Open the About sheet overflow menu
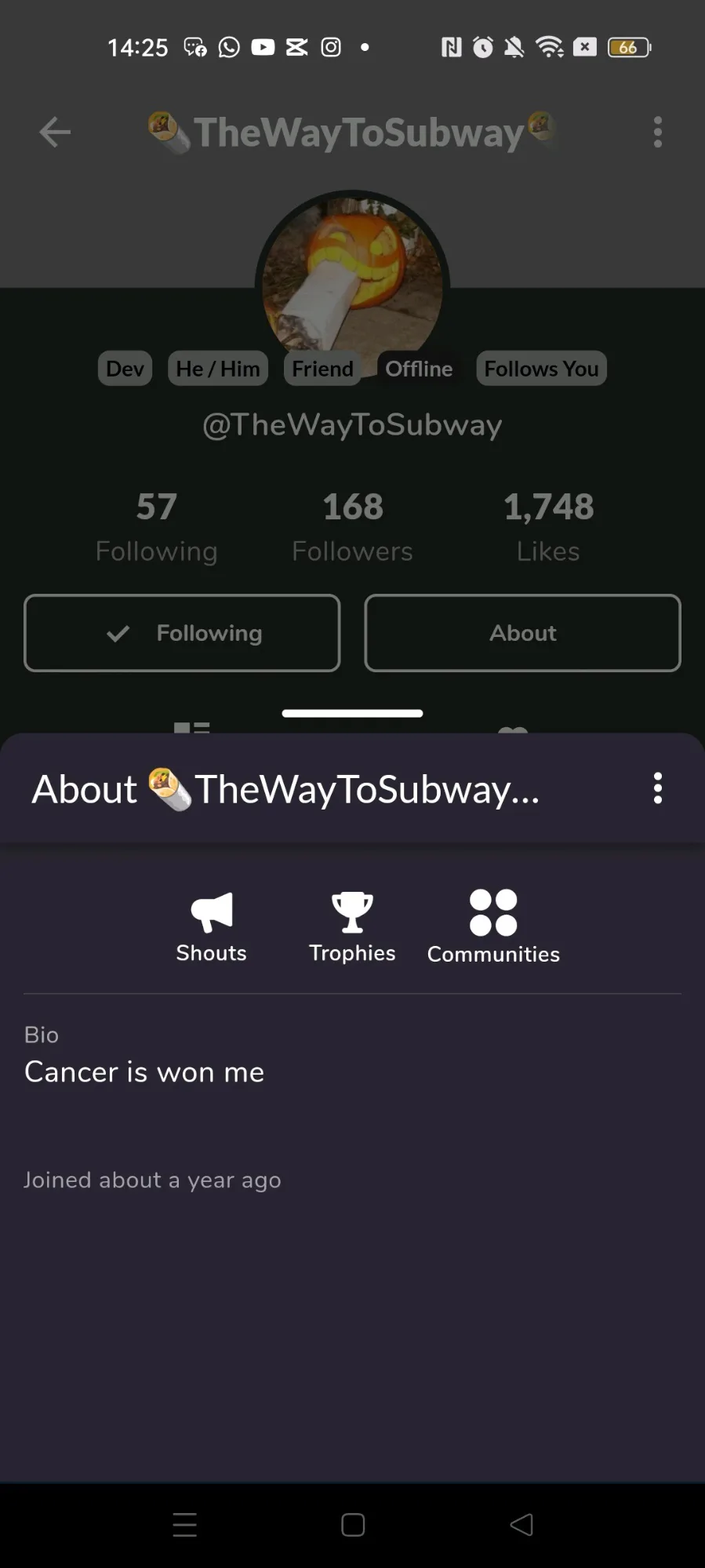705x1568 pixels. 657,788
